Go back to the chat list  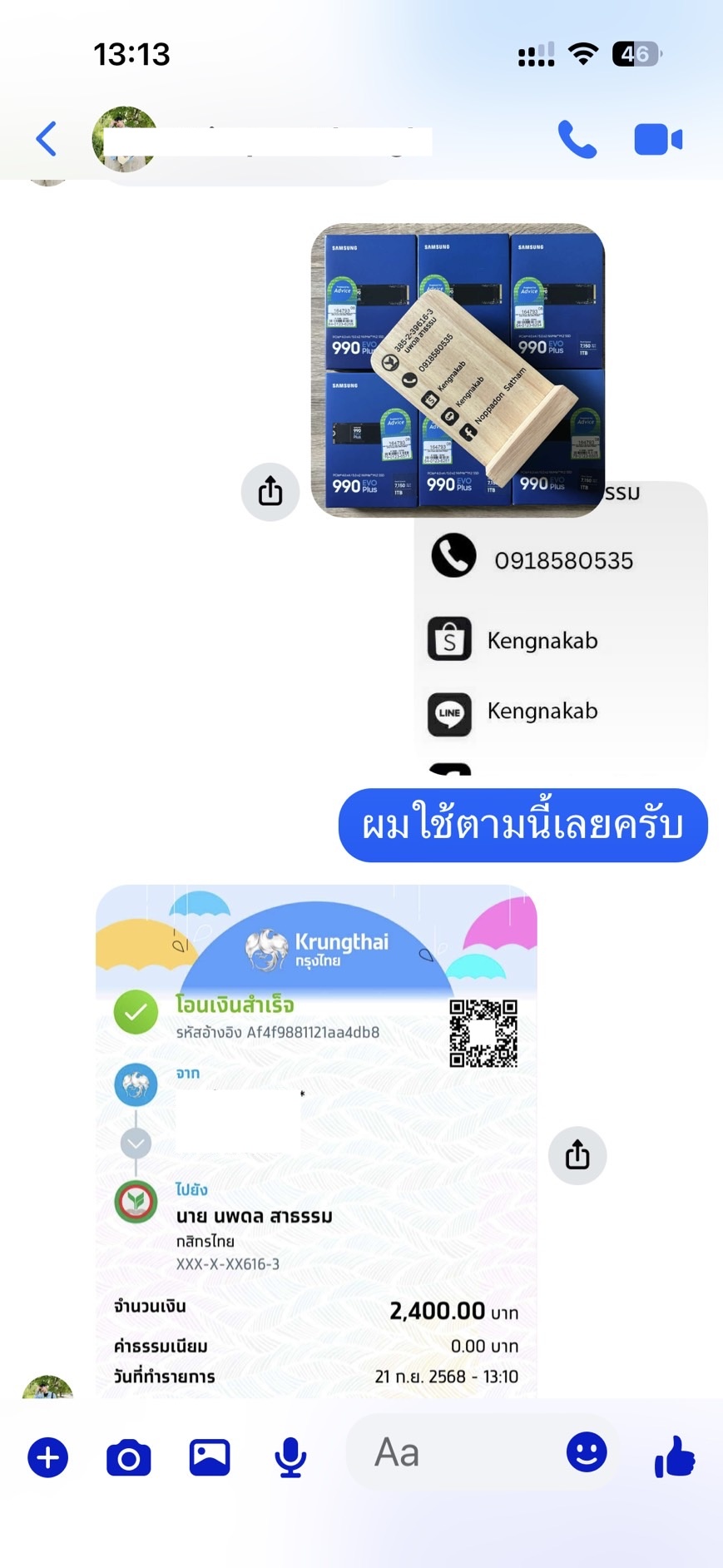click(x=47, y=139)
